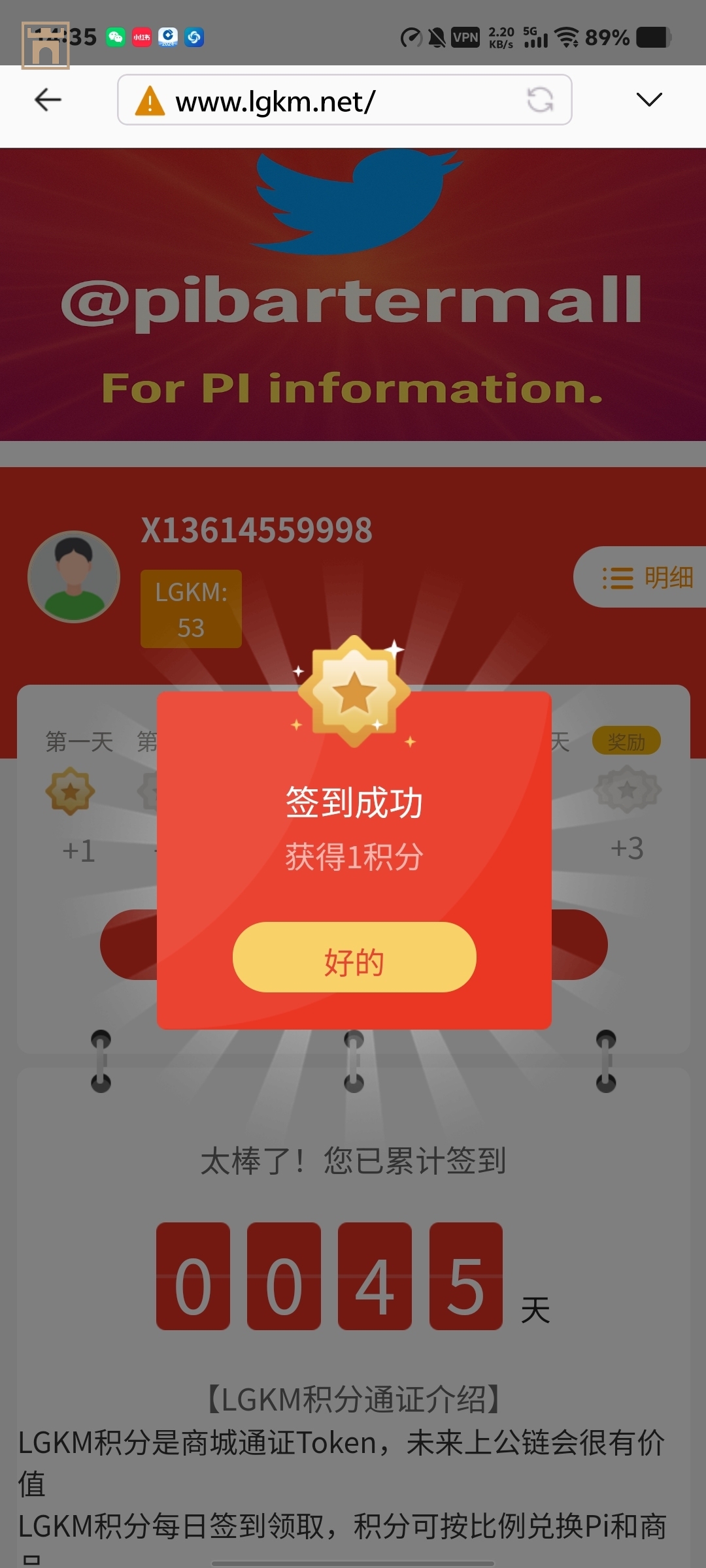Viewport: 706px width, 1568px height.
Task: Tap the www.lgkm.net address bar
Action: coord(327,101)
